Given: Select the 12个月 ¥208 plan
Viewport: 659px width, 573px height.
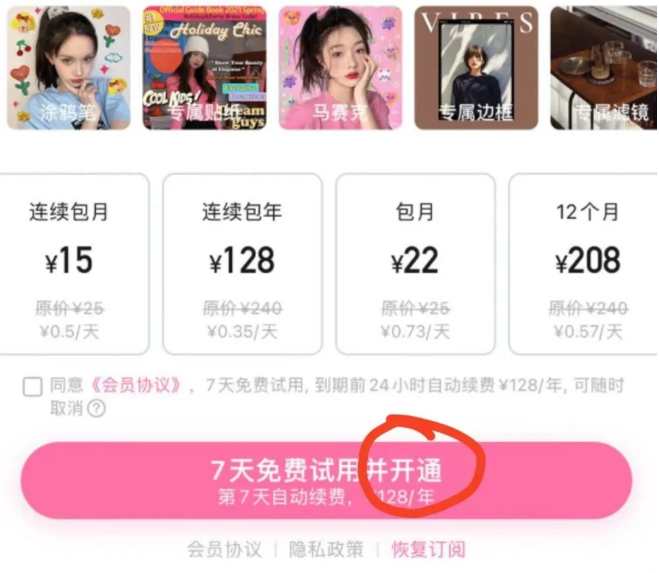Looking at the screenshot, I should pos(585,264).
